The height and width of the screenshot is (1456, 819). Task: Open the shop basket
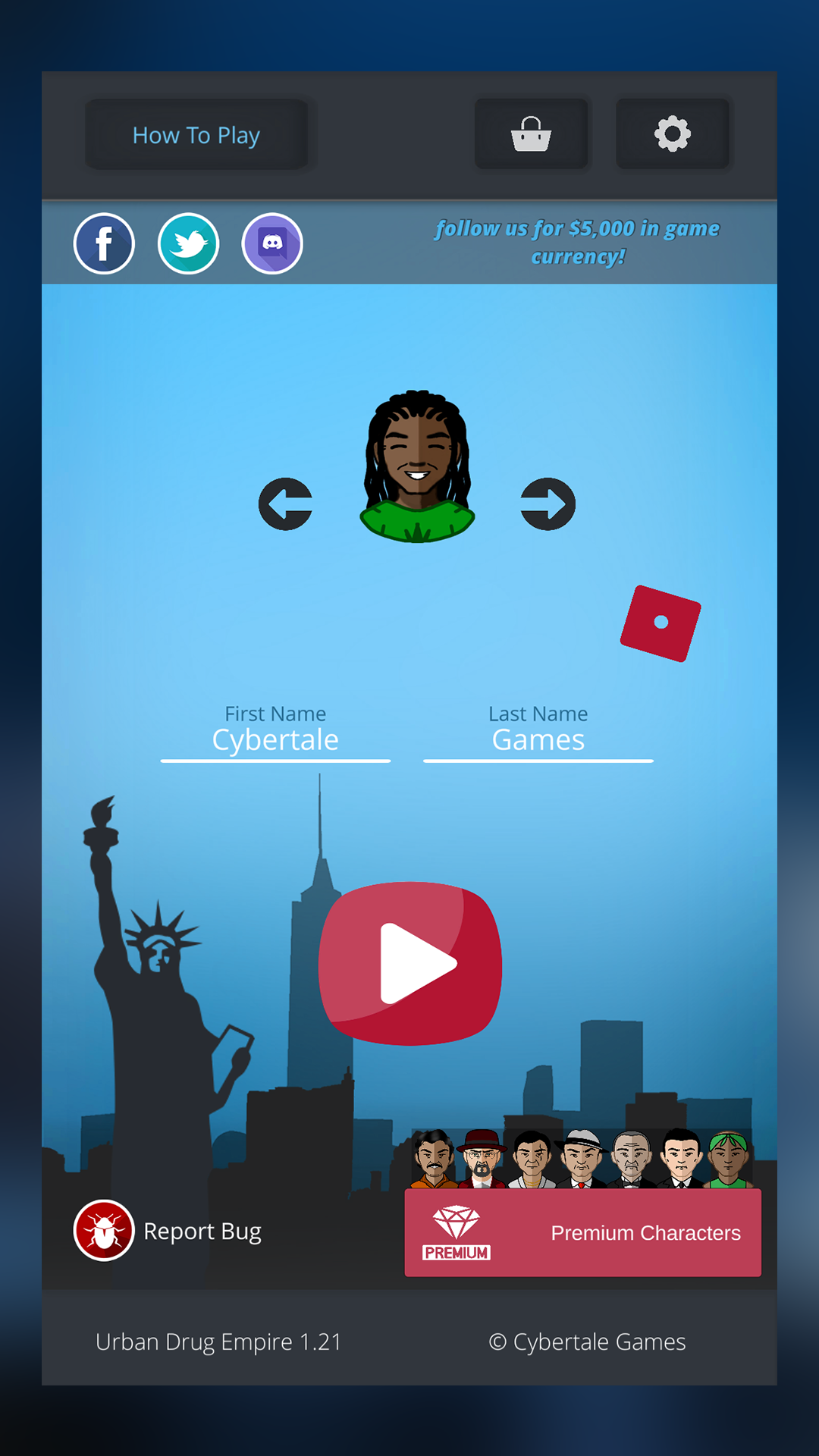531,134
